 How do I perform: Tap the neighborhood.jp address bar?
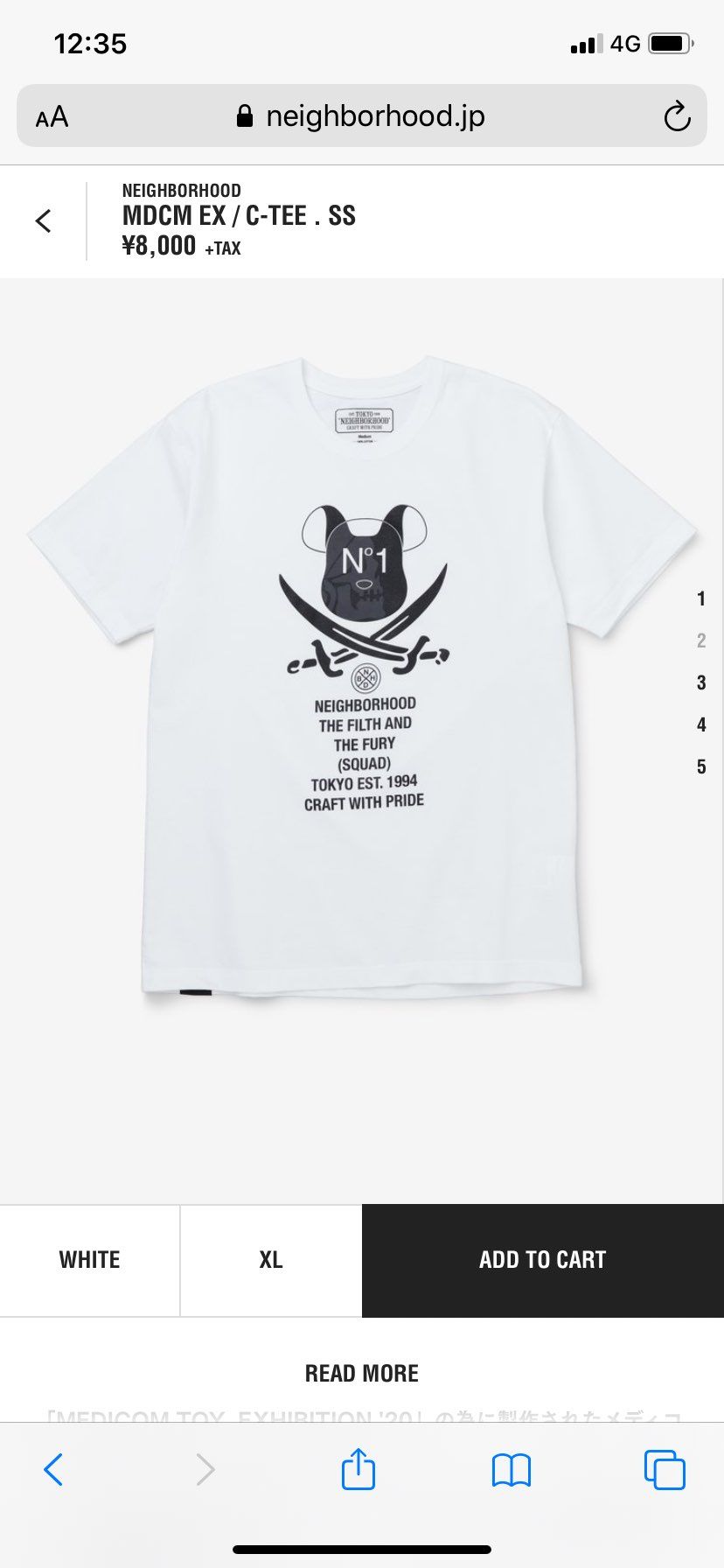click(361, 116)
